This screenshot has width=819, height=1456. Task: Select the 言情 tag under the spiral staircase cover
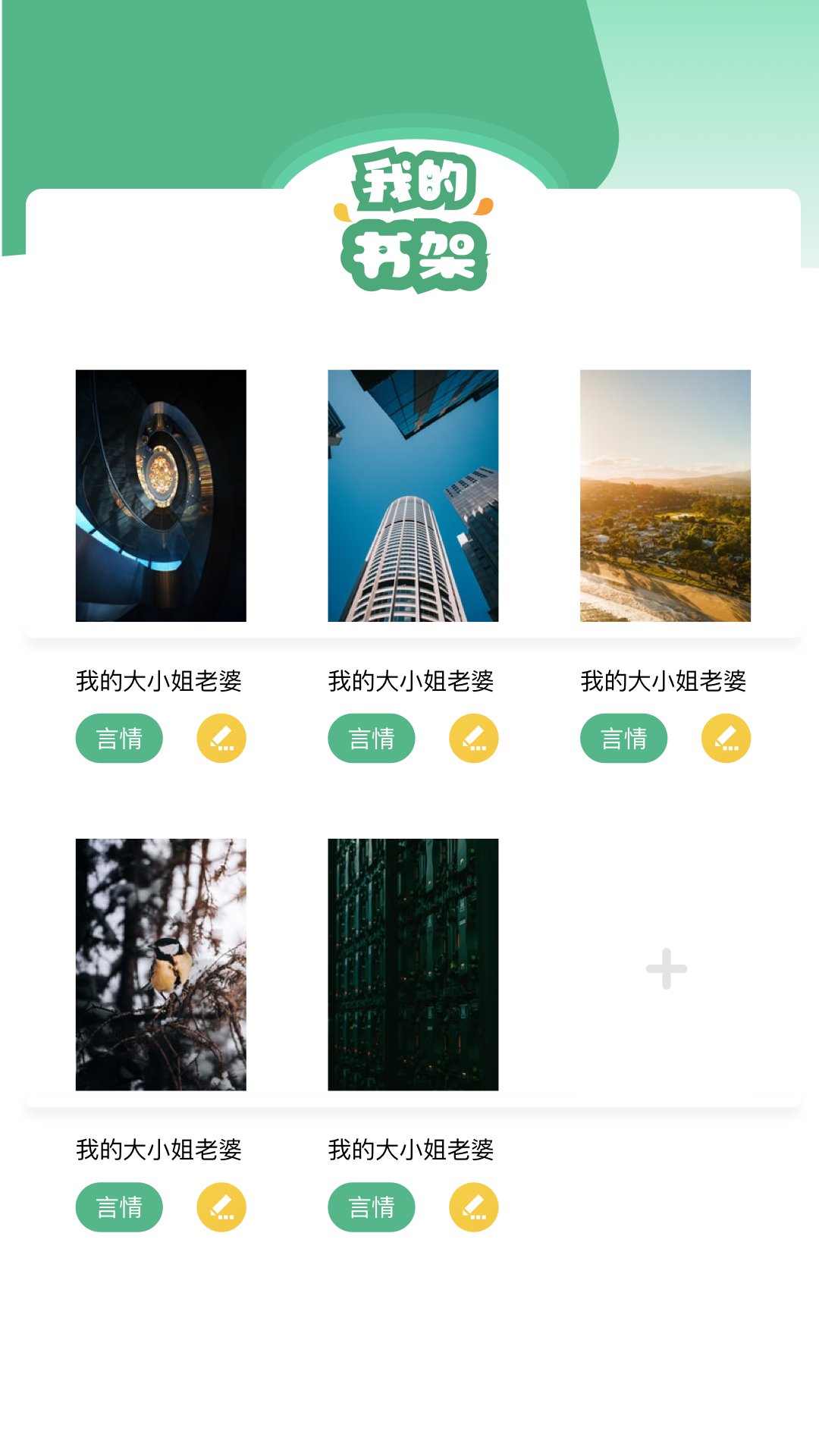click(x=119, y=737)
